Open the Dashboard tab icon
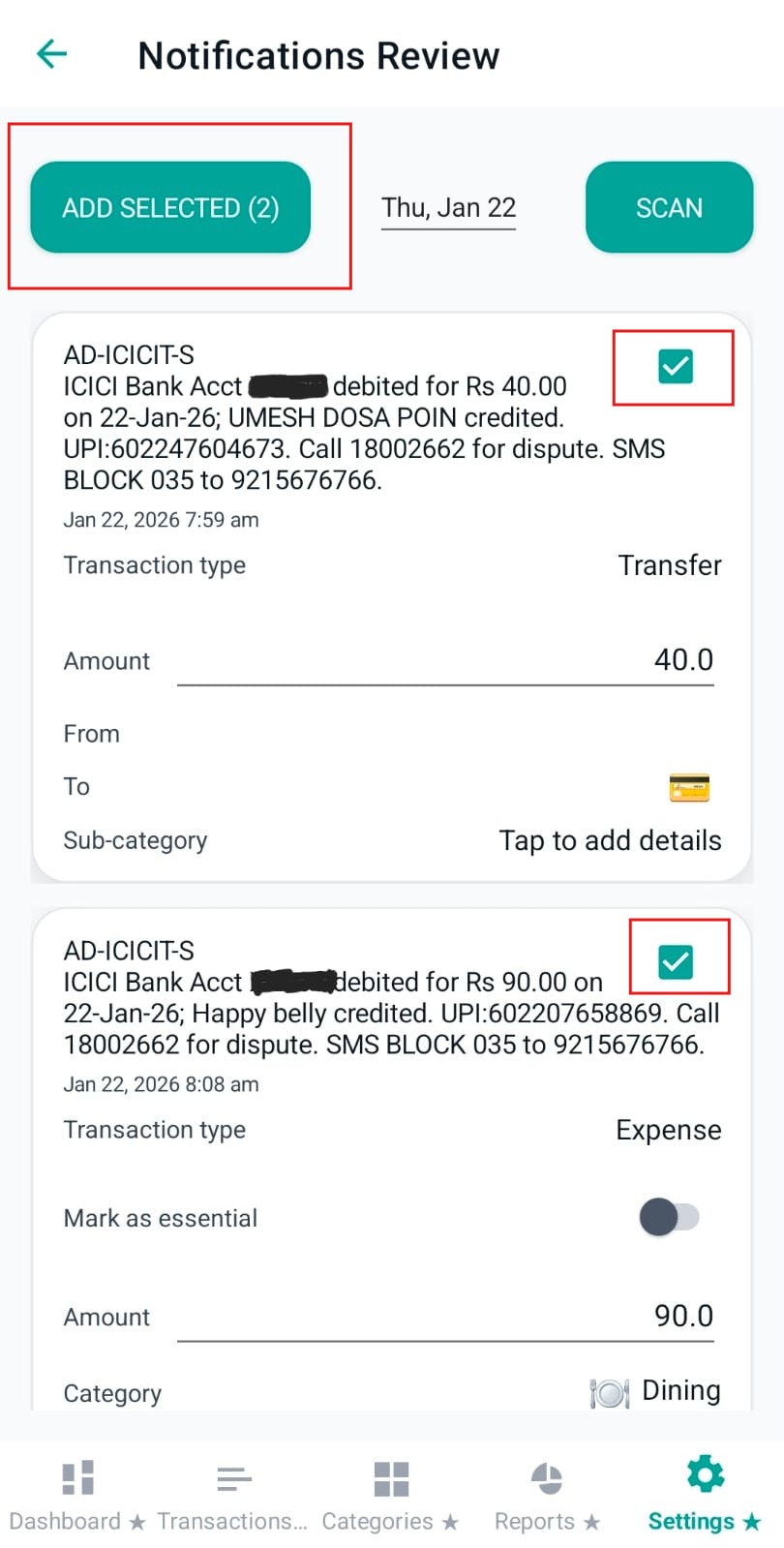 coord(76,1475)
